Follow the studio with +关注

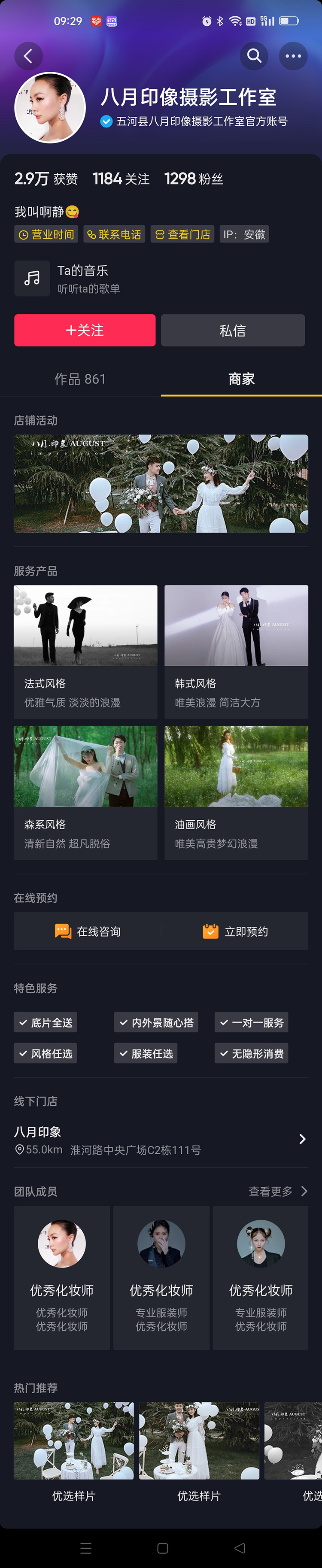[x=85, y=331]
